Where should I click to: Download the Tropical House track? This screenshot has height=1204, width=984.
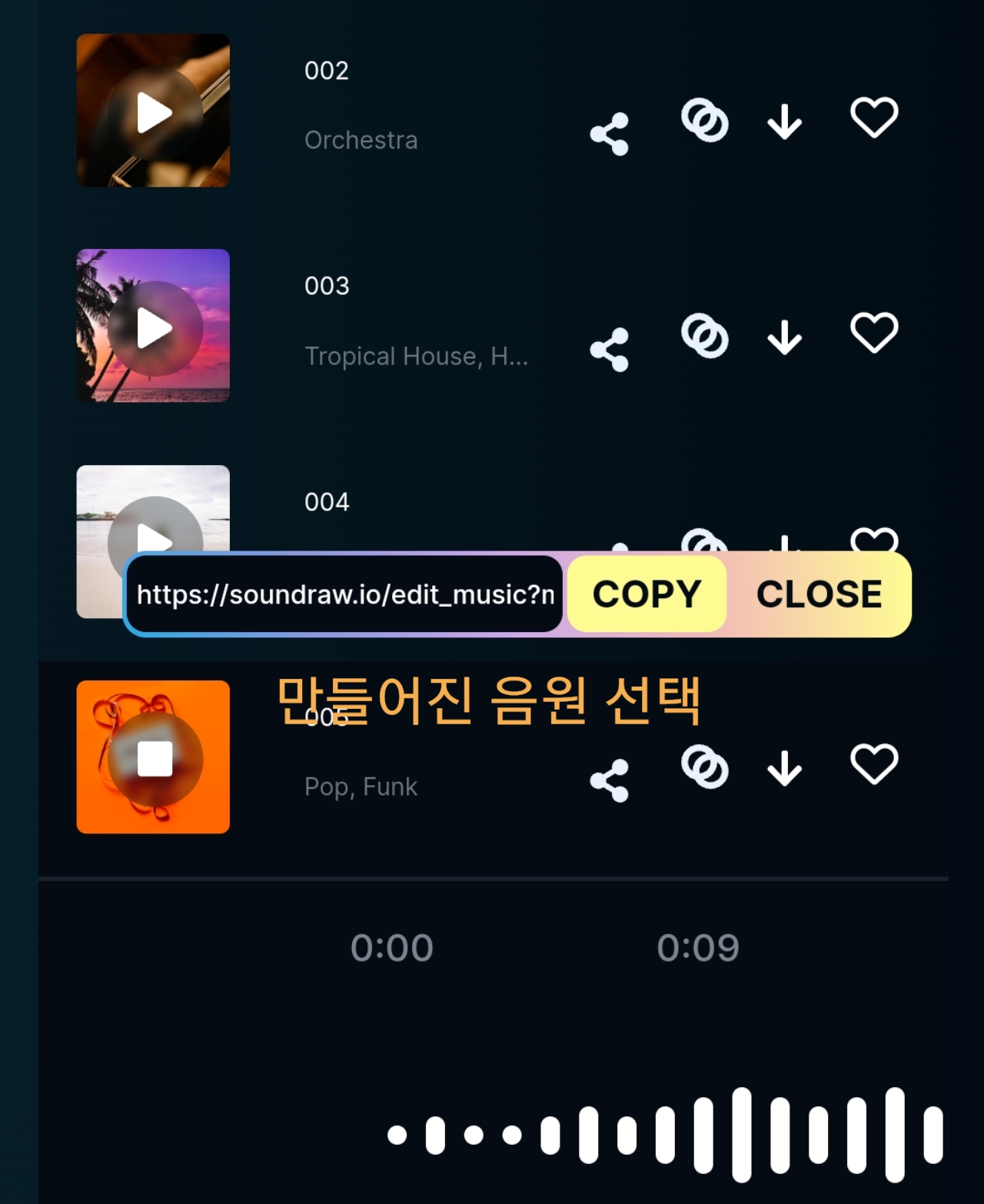[784, 338]
